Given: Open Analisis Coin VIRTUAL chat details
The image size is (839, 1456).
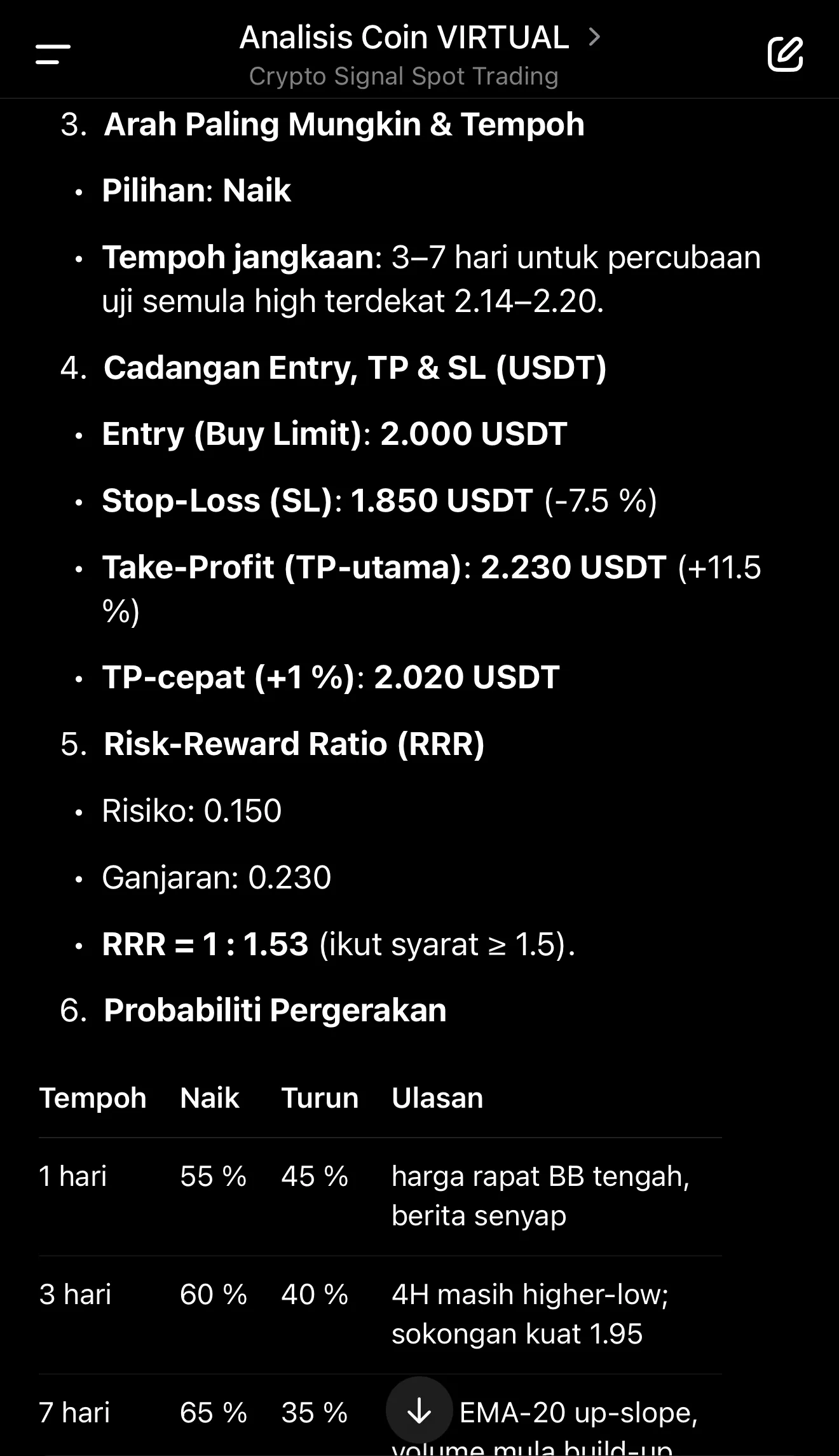Looking at the screenshot, I should point(419,38).
